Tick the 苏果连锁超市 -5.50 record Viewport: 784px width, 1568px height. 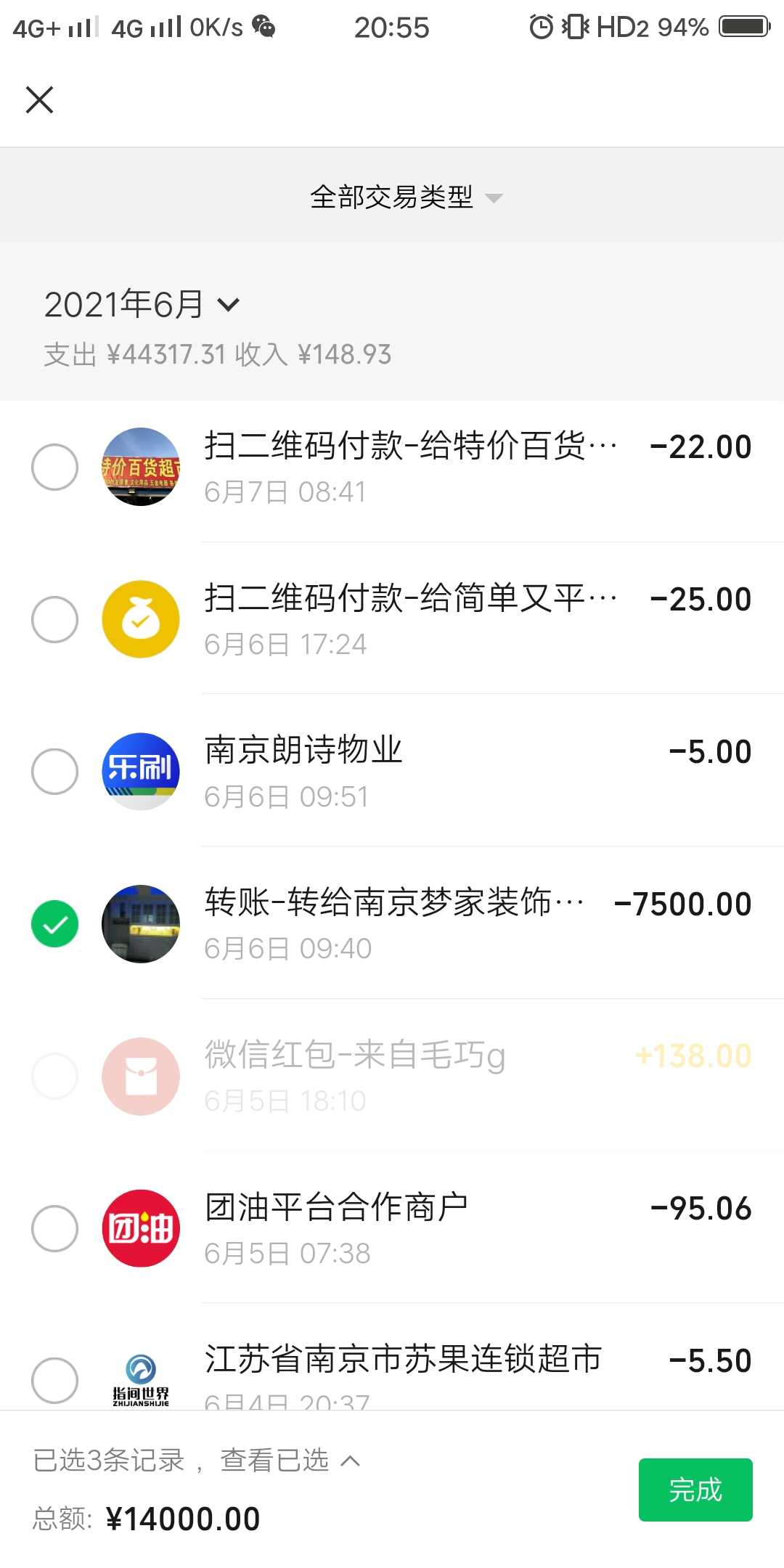(55, 1379)
